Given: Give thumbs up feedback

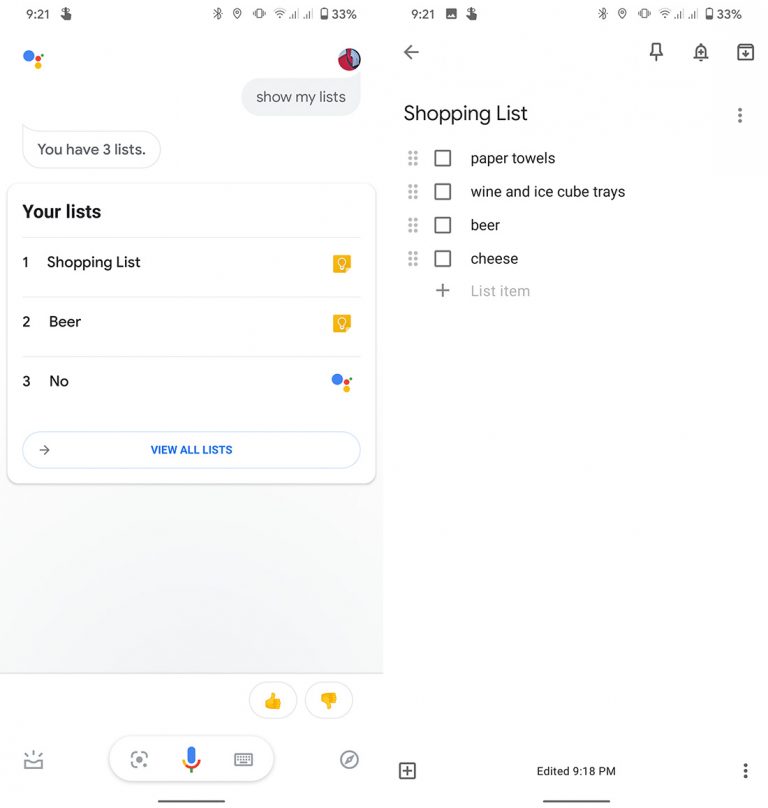Looking at the screenshot, I should 273,701.
